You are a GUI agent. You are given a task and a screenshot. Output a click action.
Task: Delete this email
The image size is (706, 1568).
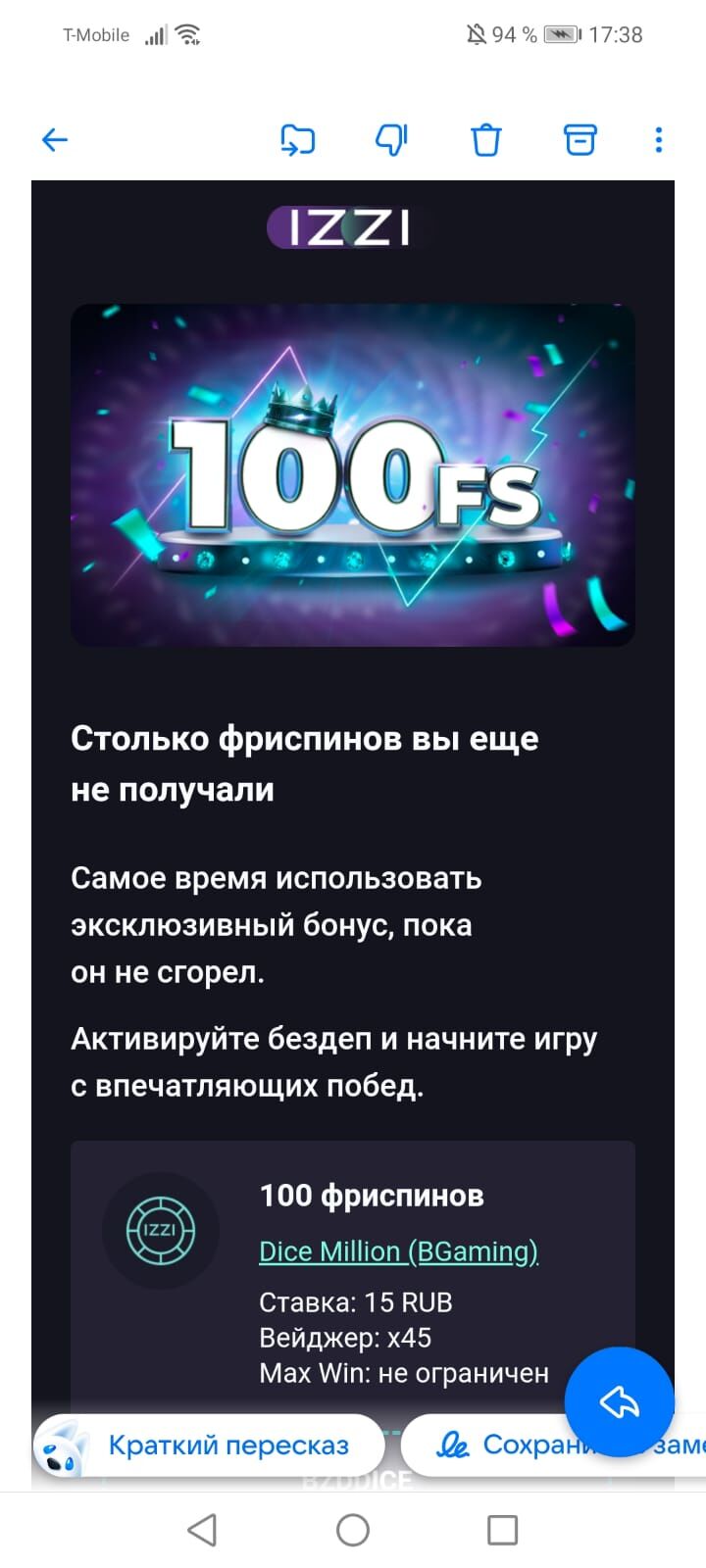click(x=485, y=140)
